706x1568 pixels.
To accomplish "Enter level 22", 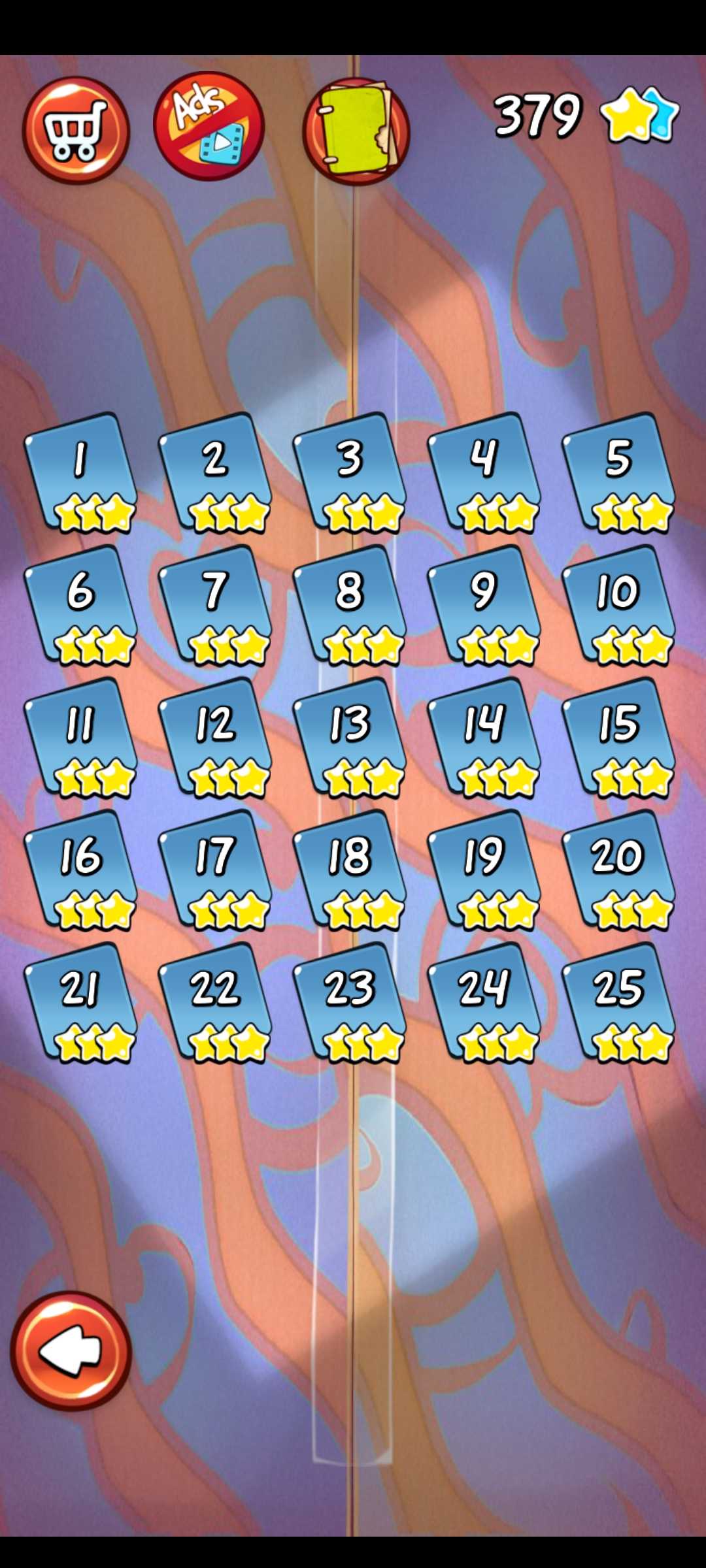I will point(216,1003).
